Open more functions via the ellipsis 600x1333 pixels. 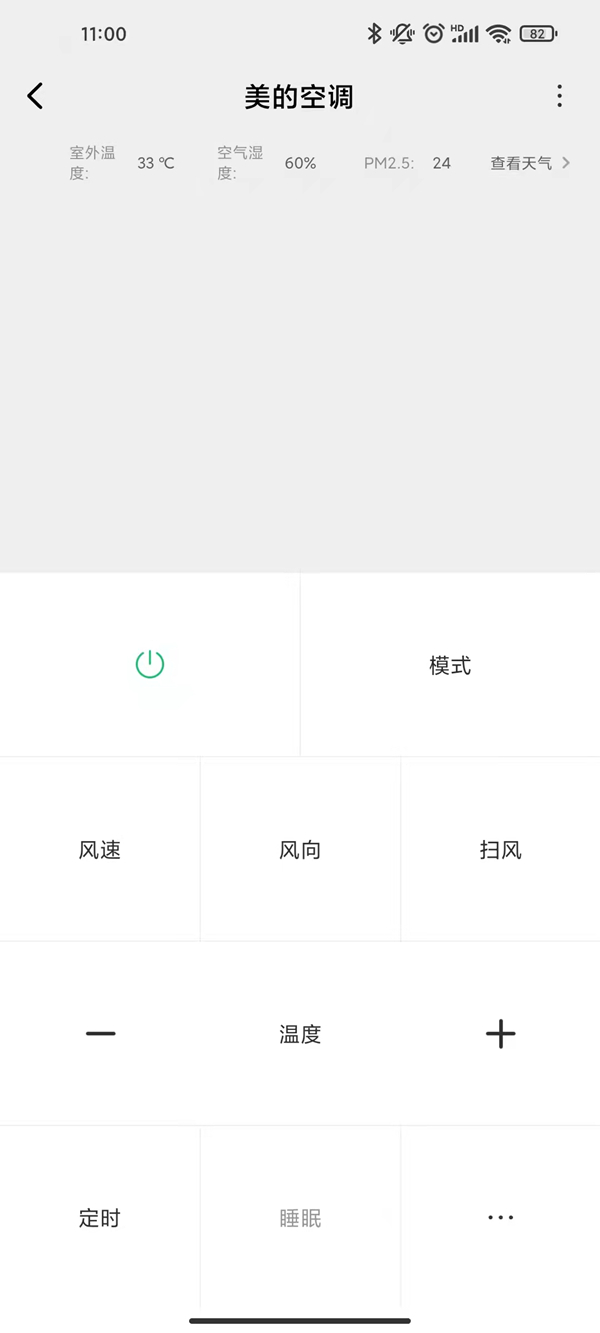500,1218
